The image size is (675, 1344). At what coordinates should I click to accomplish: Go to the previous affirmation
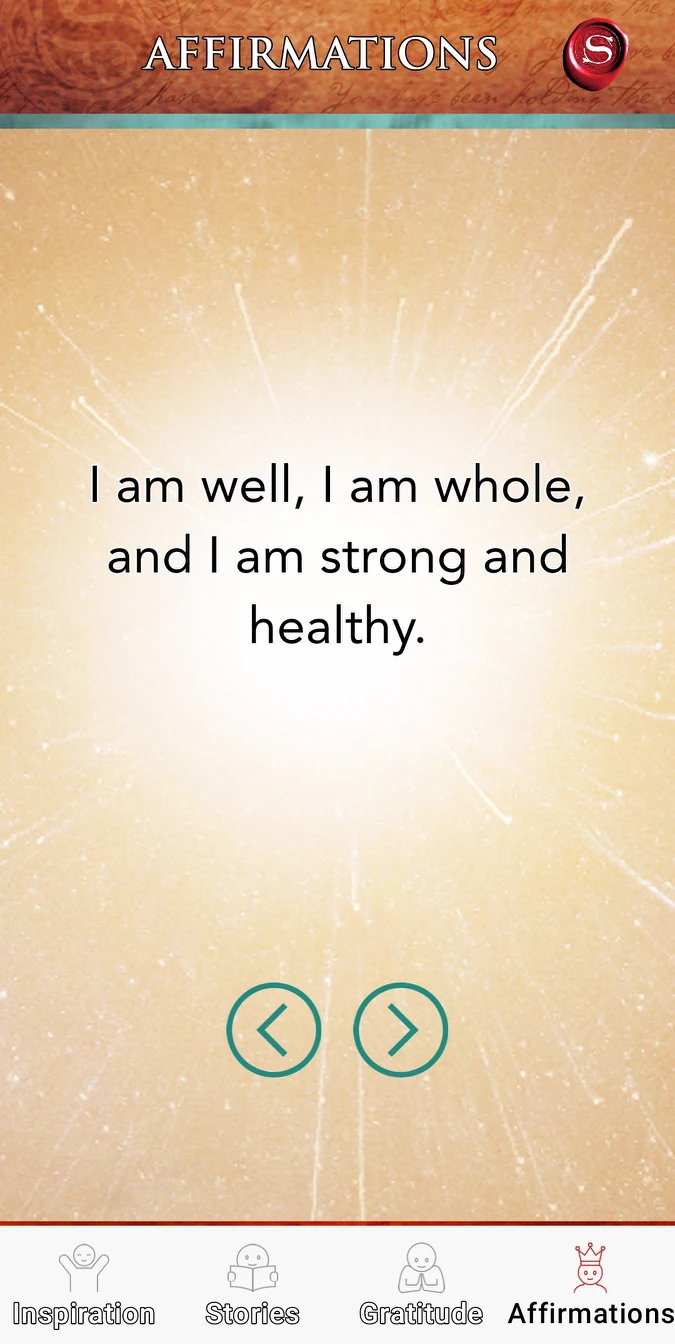pos(273,1030)
